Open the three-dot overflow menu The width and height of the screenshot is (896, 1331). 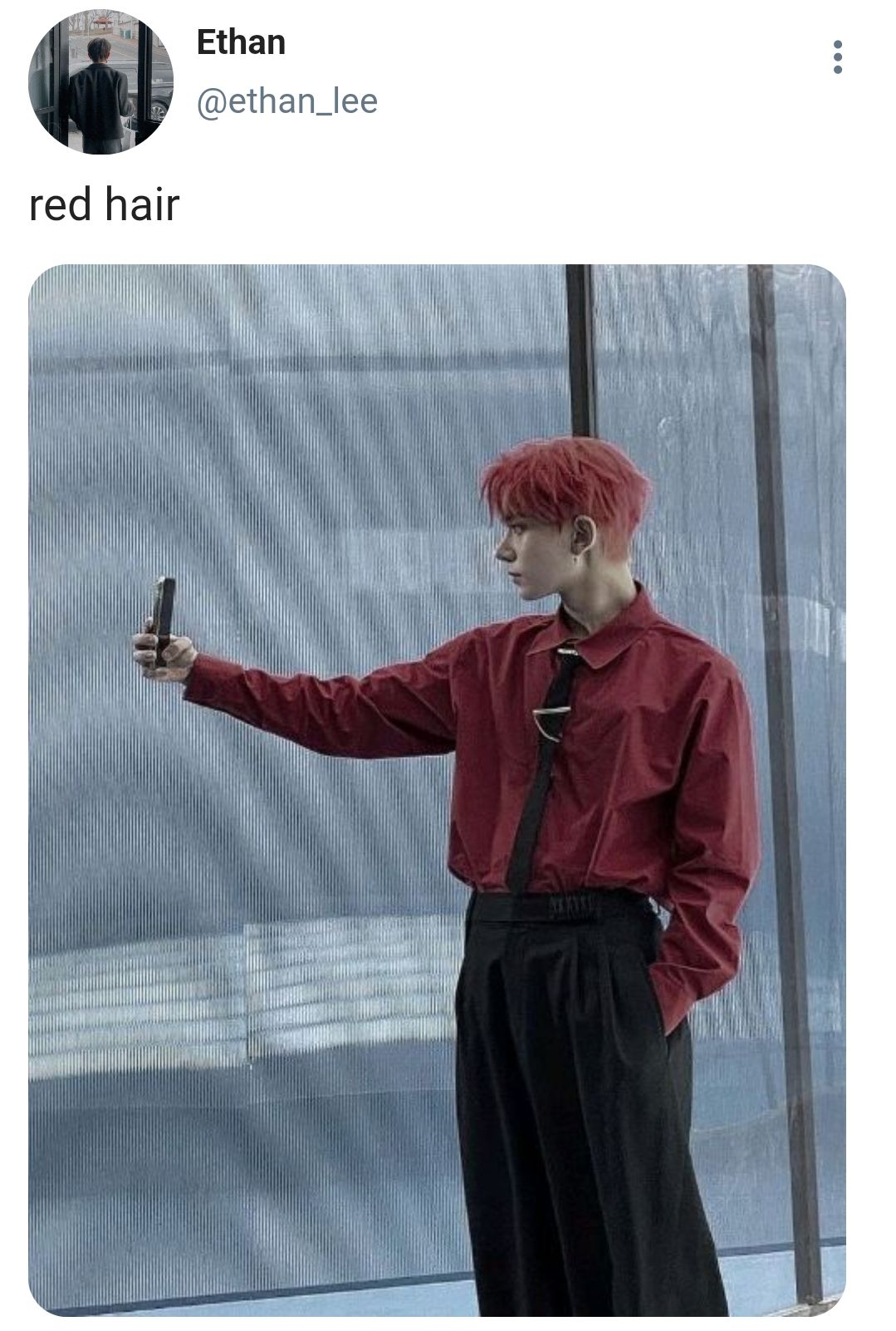(837, 57)
